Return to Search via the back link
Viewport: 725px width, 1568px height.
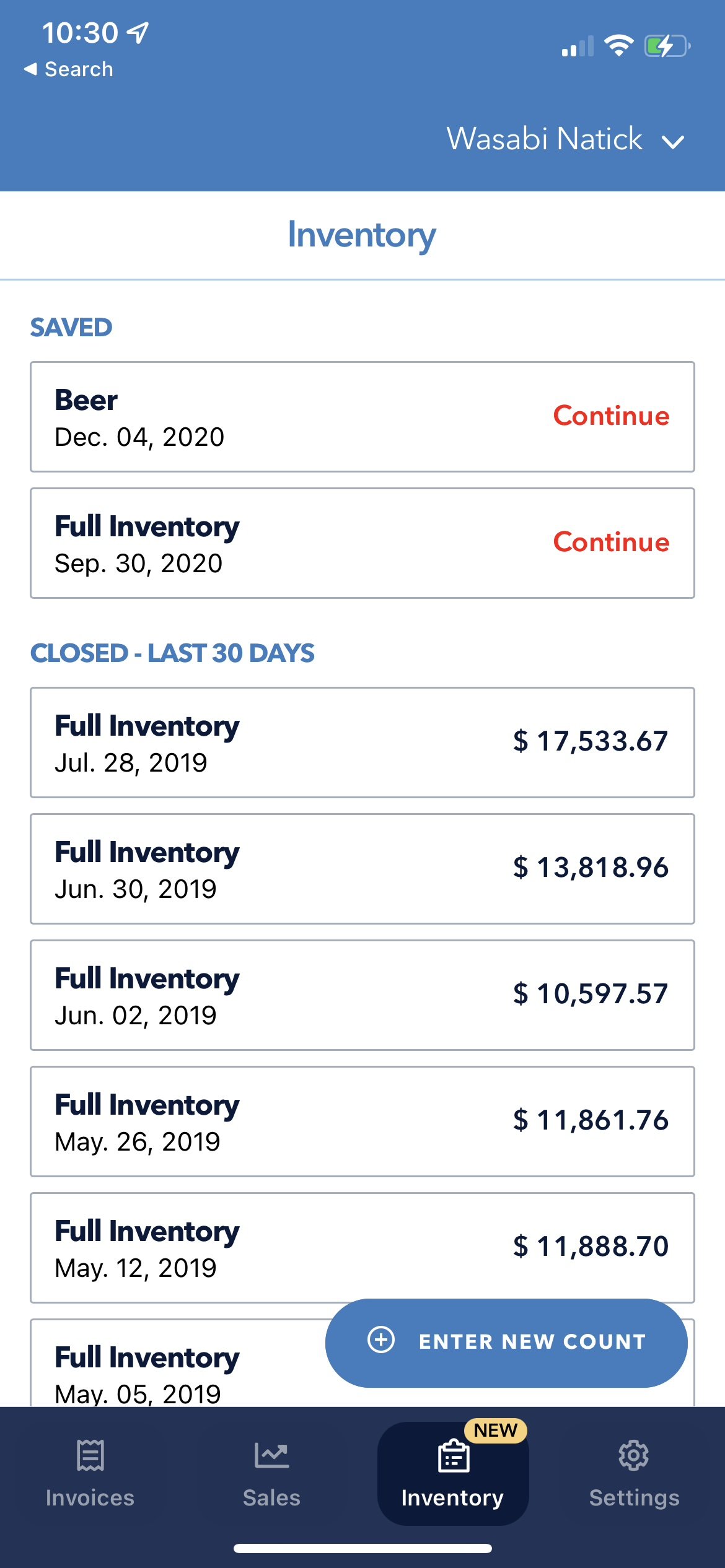tap(68, 69)
